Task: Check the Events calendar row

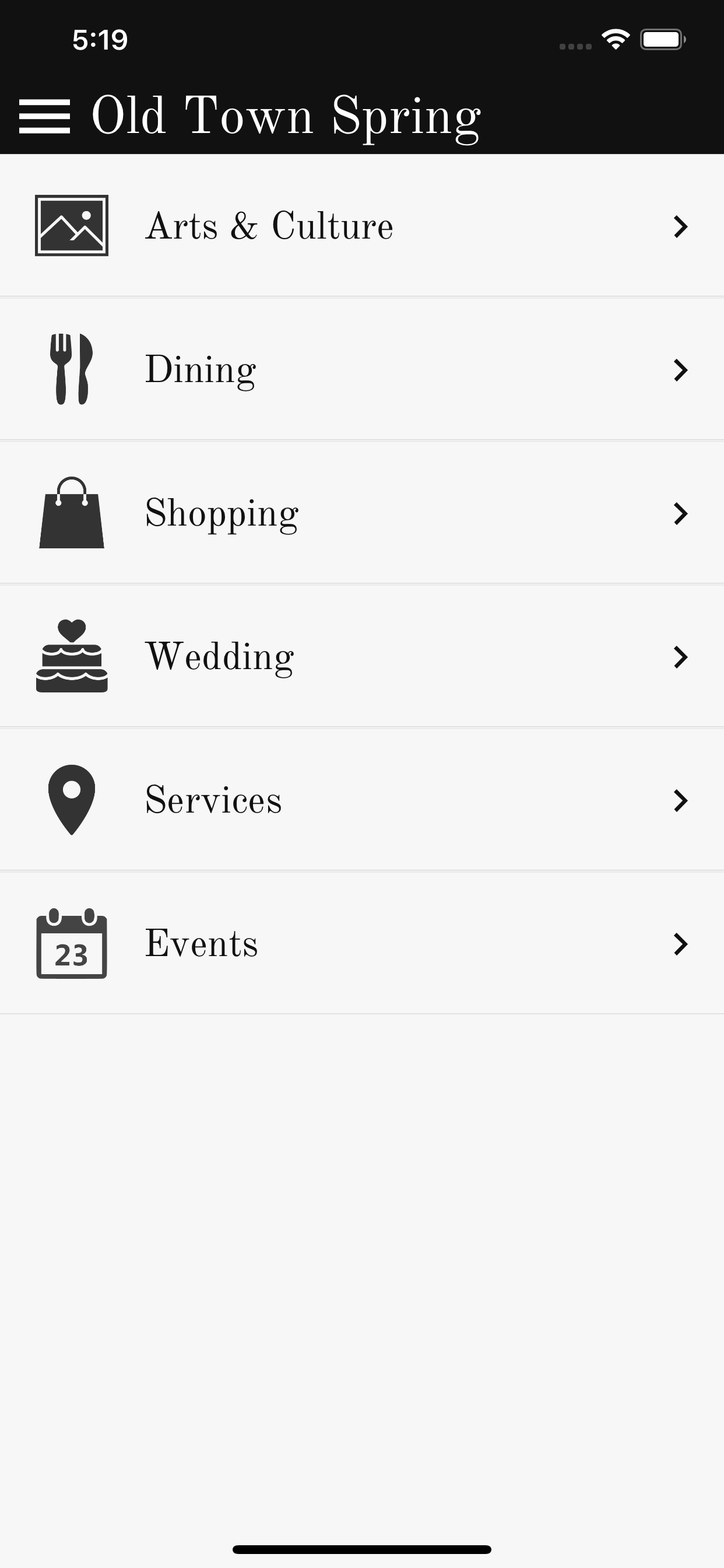Action: coord(362,943)
